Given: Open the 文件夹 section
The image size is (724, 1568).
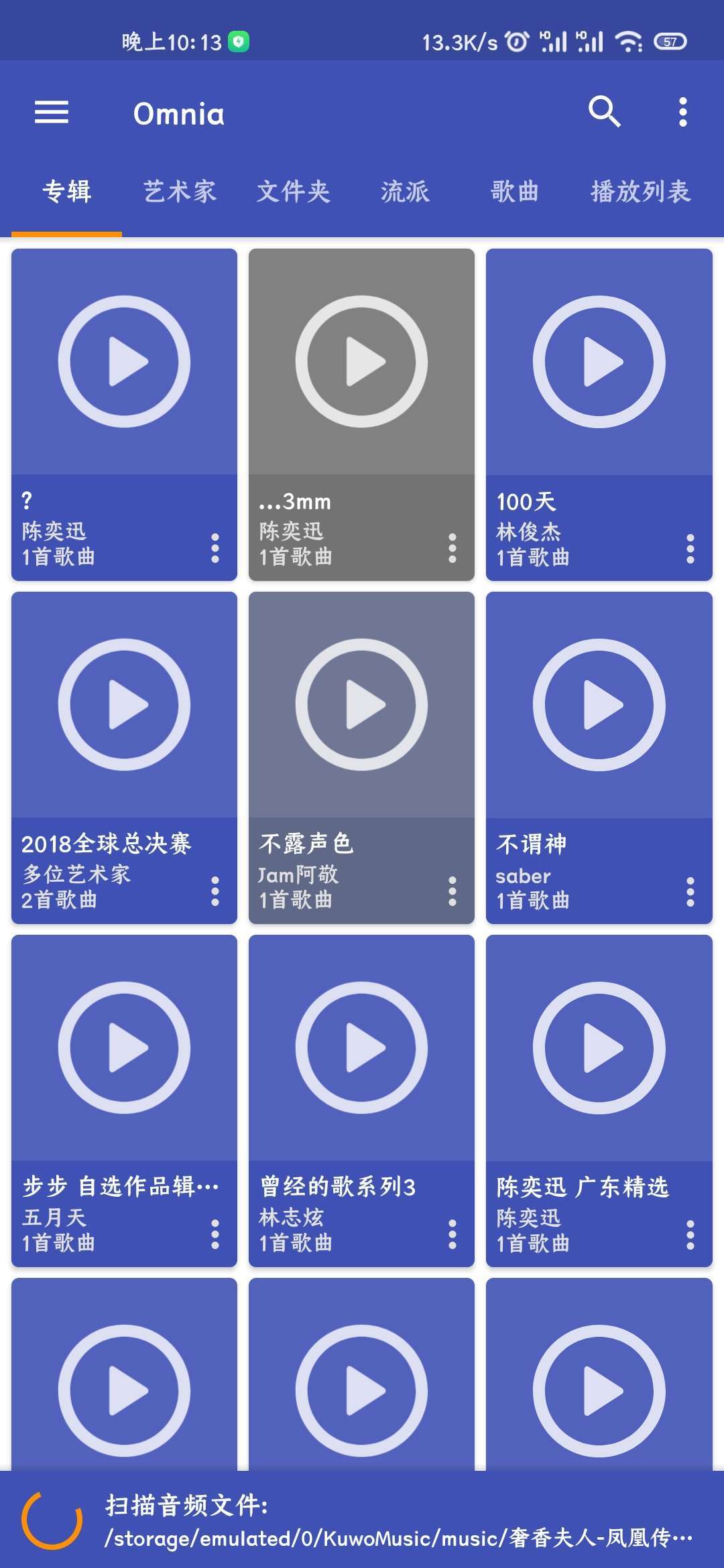Looking at the screenshot, I should [292, 191].
